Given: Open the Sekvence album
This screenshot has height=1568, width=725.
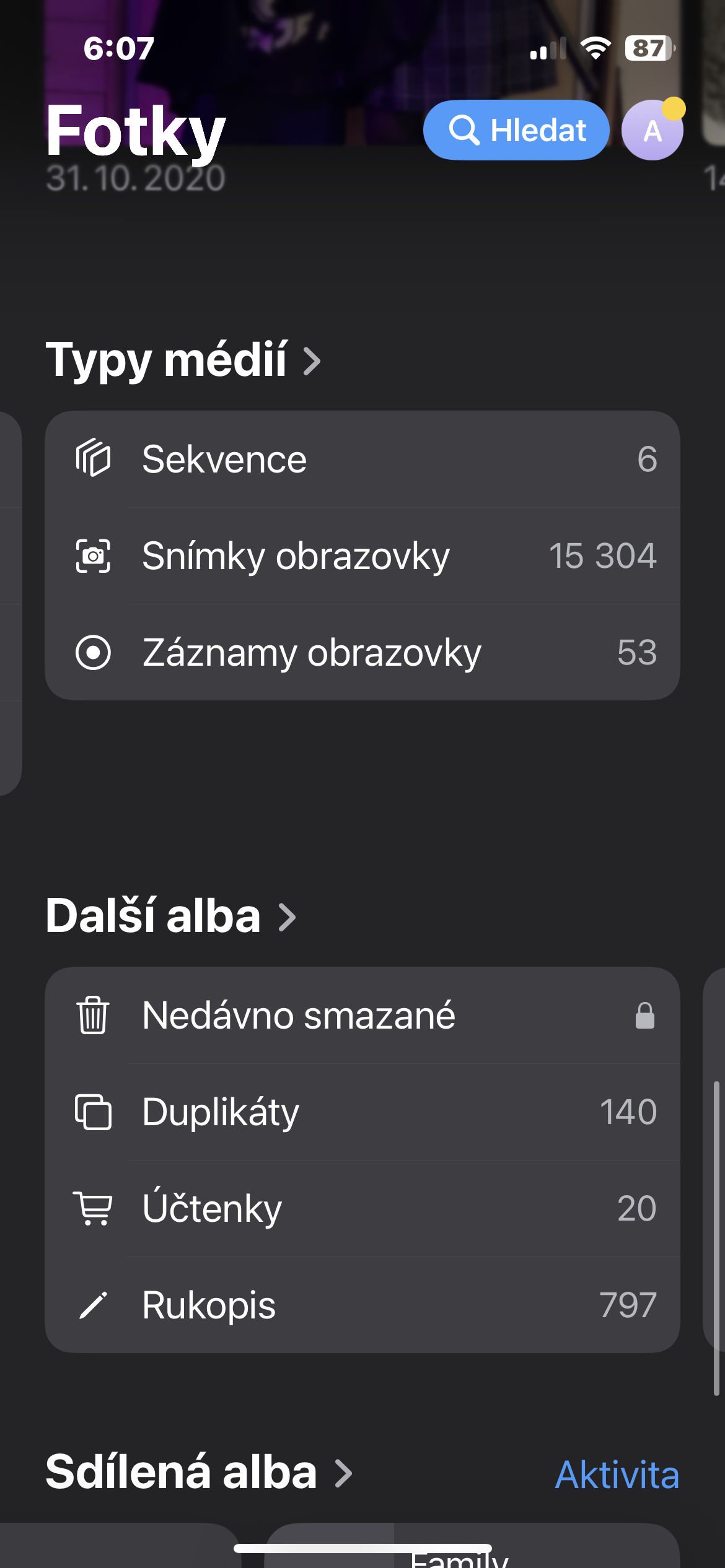Looking at the screenshot, I should (x=362, y=460).
